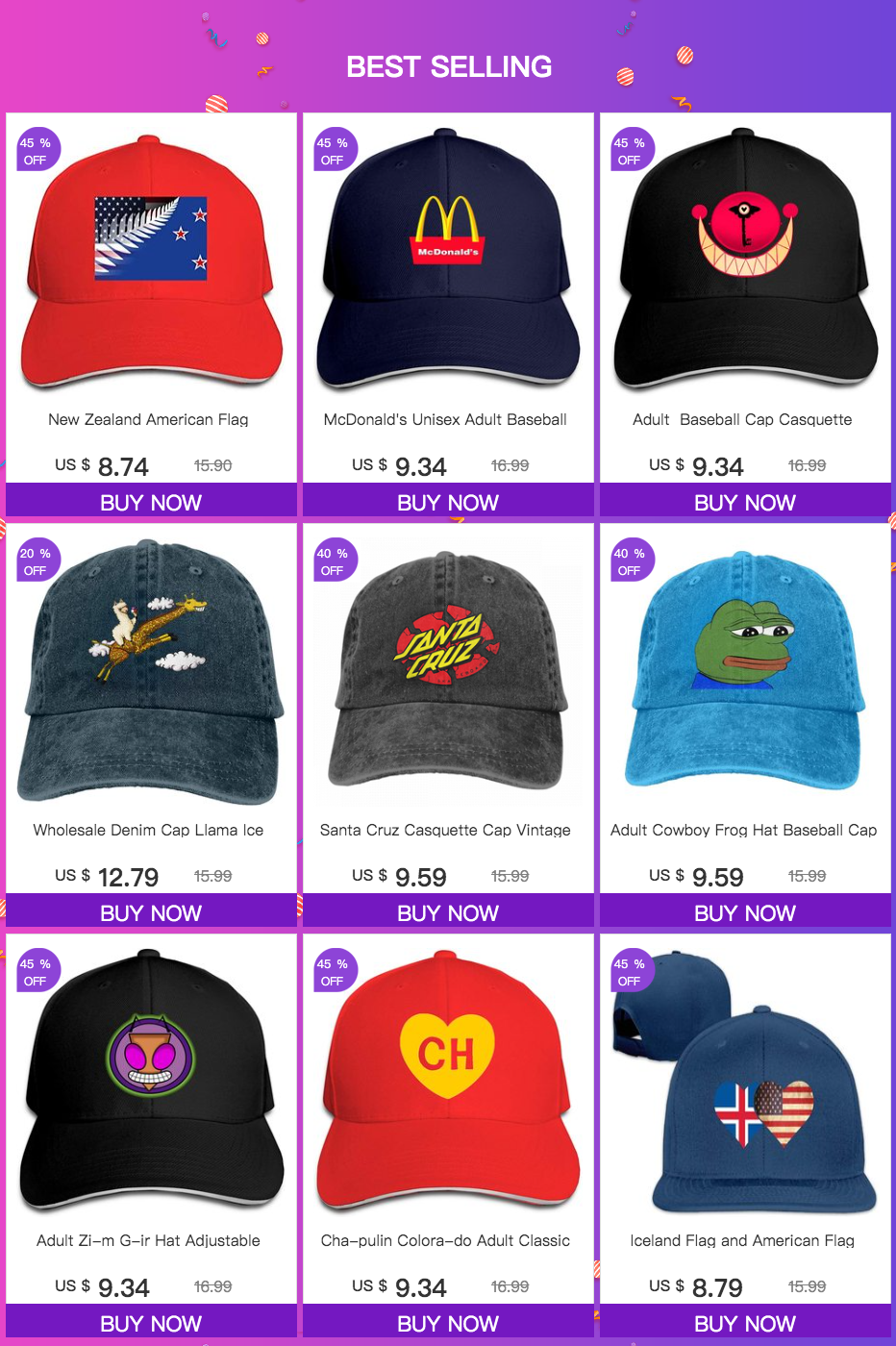Buy the Santa Cruz vintage cap now
The width and height of the screenshot is (896, 1346).
[448, 912]
